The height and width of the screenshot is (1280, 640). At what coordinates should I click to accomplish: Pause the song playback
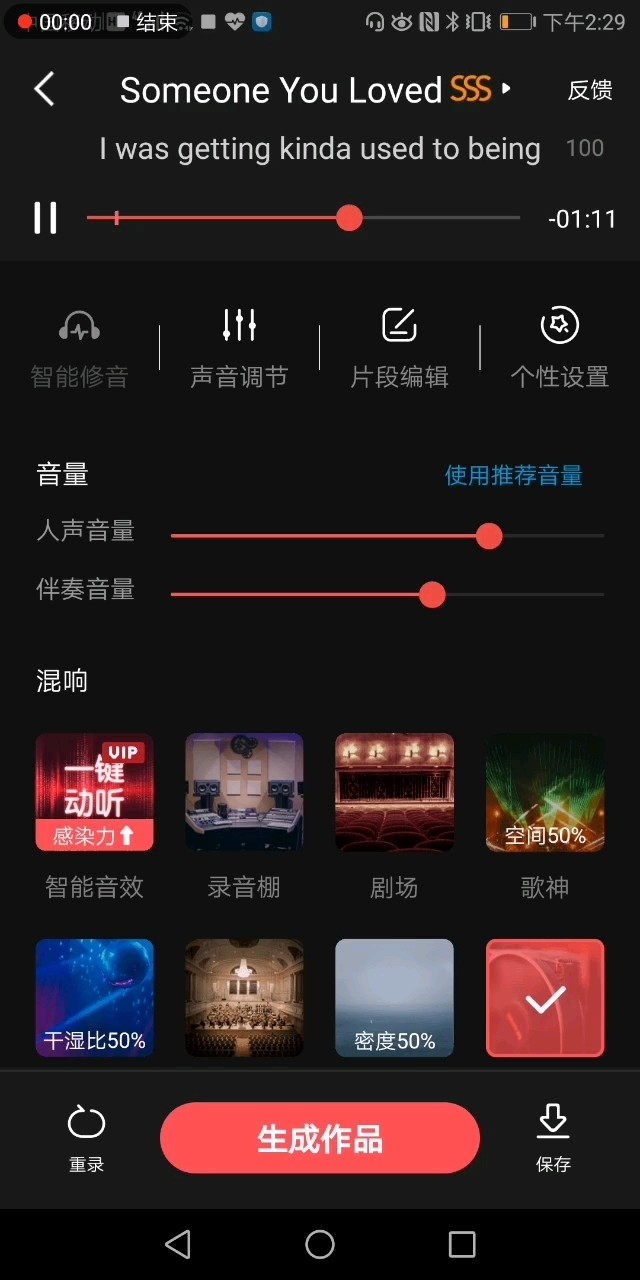pos(45,218)
